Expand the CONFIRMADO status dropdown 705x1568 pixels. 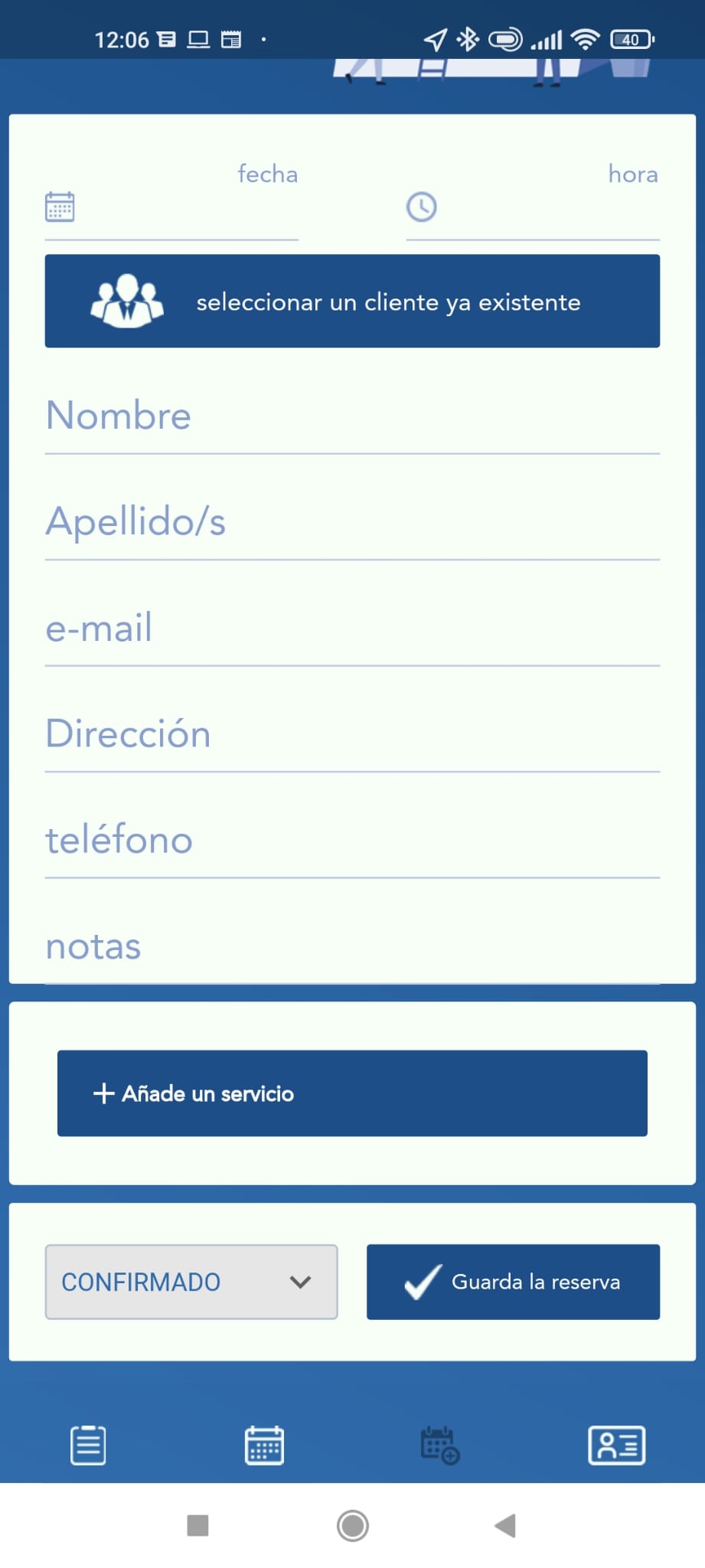pos(191,1282)
